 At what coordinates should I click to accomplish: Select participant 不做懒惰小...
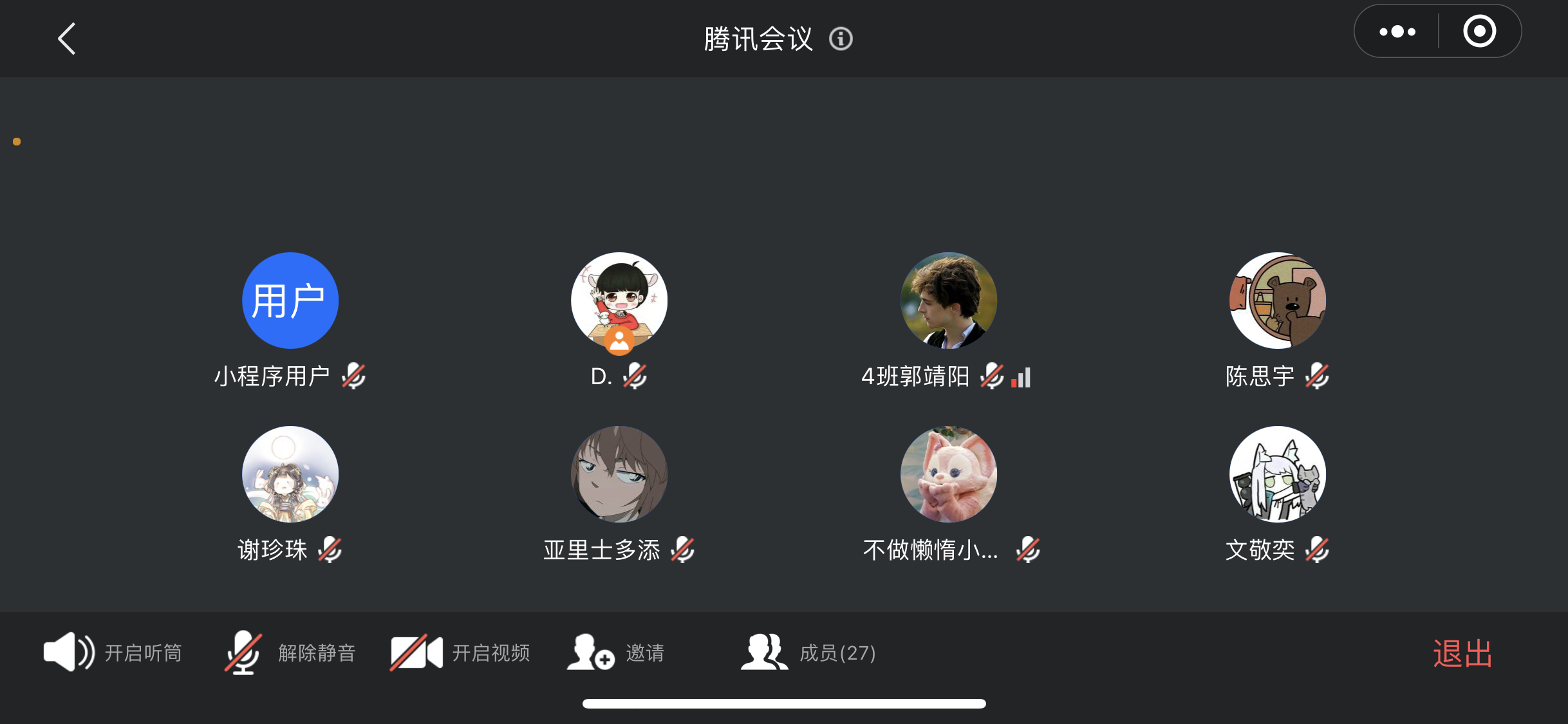click(948, 474)
